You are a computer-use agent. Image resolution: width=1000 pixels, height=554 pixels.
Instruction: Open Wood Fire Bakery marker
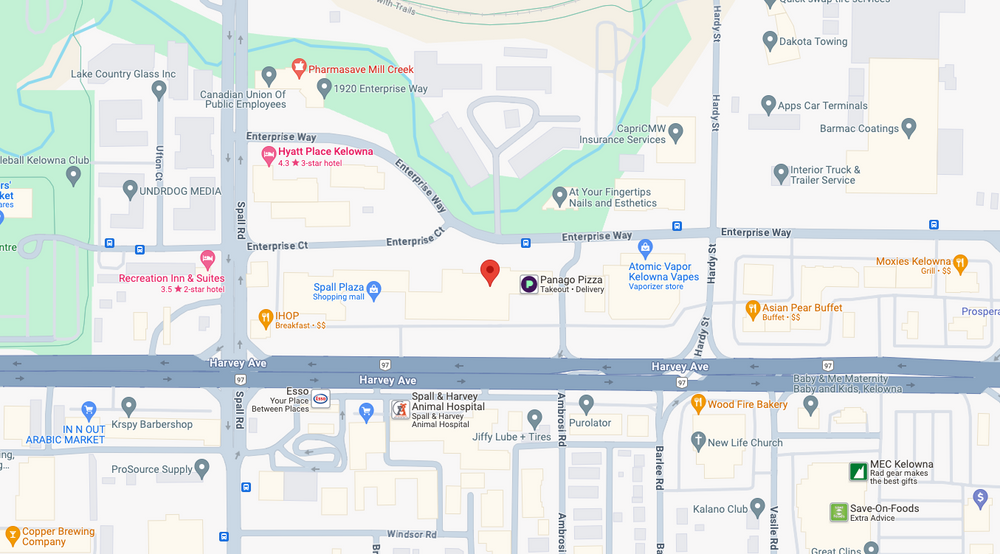point(699,403)
